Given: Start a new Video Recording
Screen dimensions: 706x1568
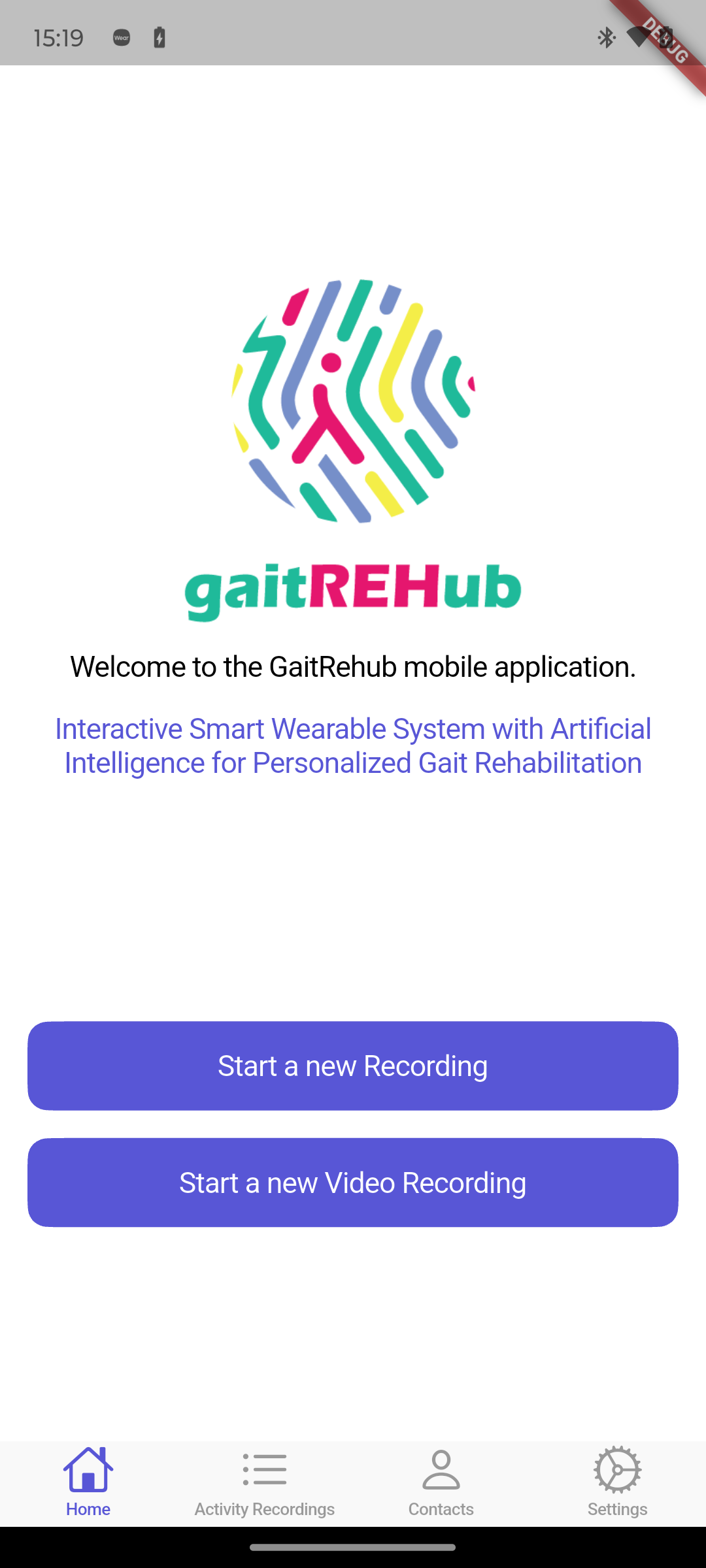Looking at the screenshot, I should pos(353,1183).
